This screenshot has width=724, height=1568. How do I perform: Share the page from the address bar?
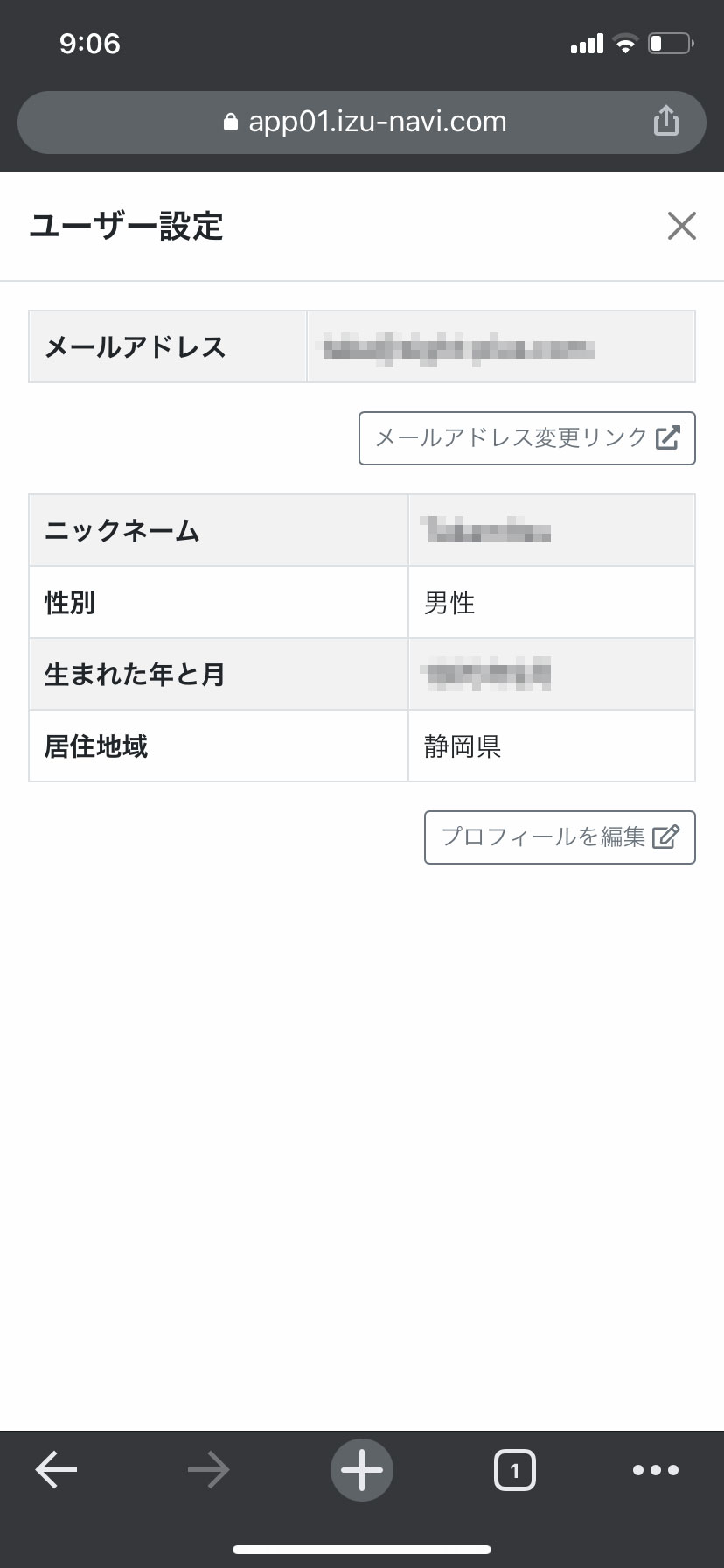pyautogui.click(x=666, y=122)
